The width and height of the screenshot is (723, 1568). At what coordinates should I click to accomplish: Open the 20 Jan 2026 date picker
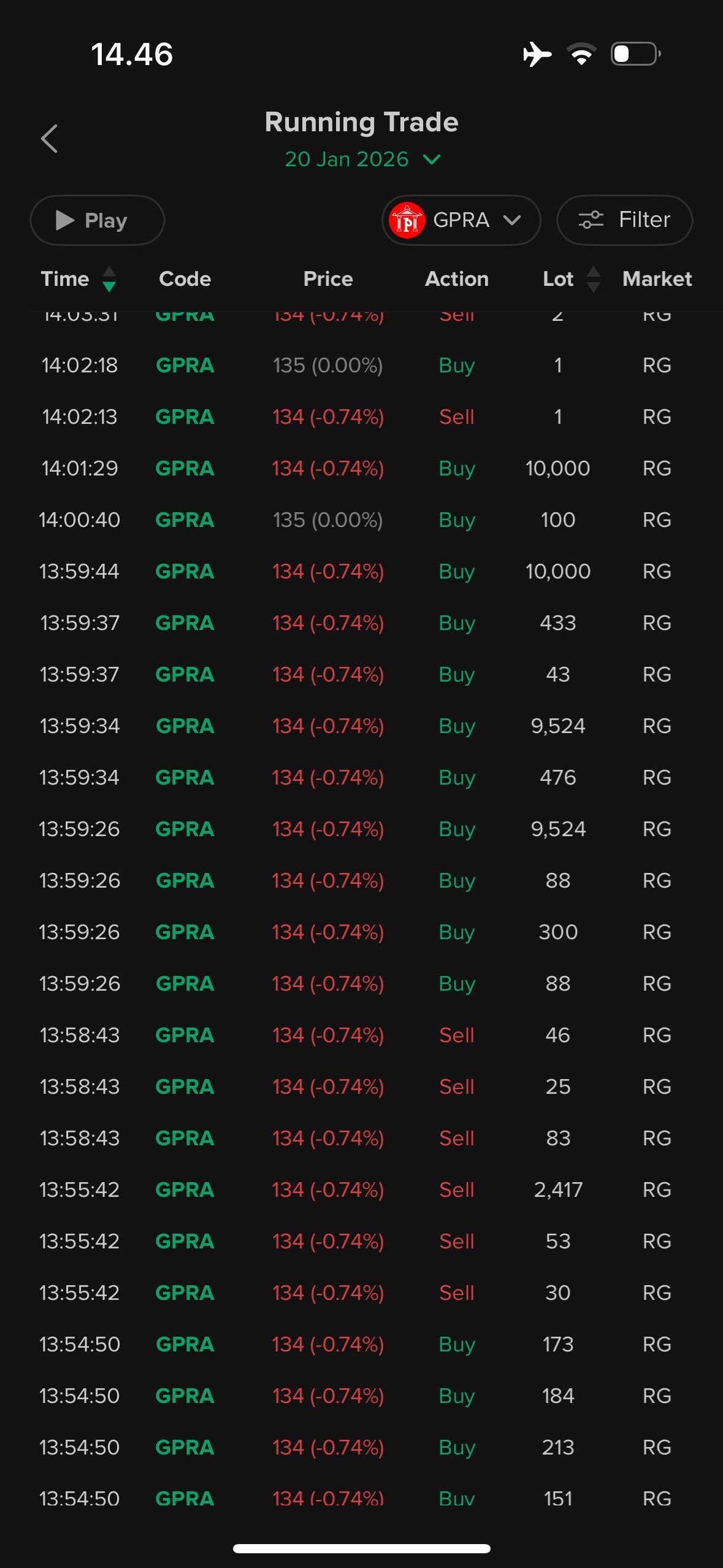362,159
